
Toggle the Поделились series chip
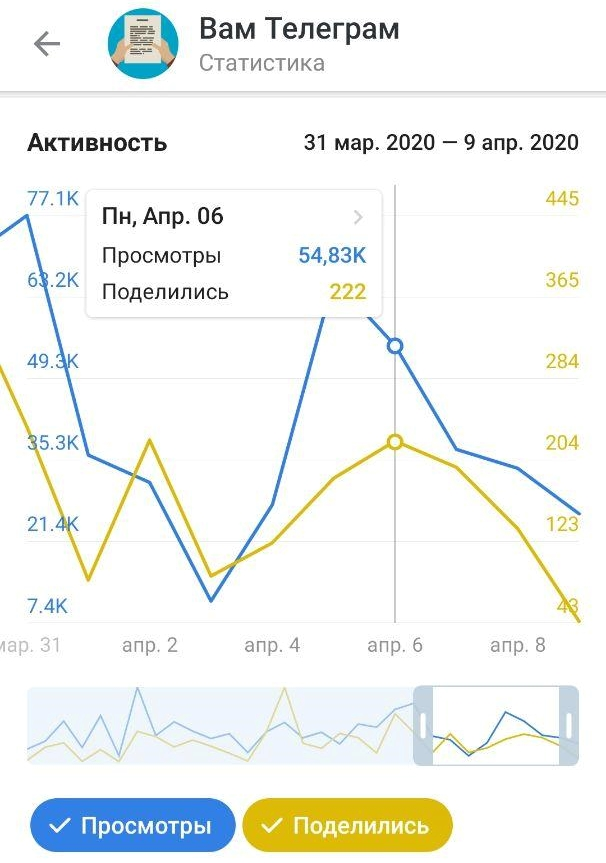coord(347,826)
